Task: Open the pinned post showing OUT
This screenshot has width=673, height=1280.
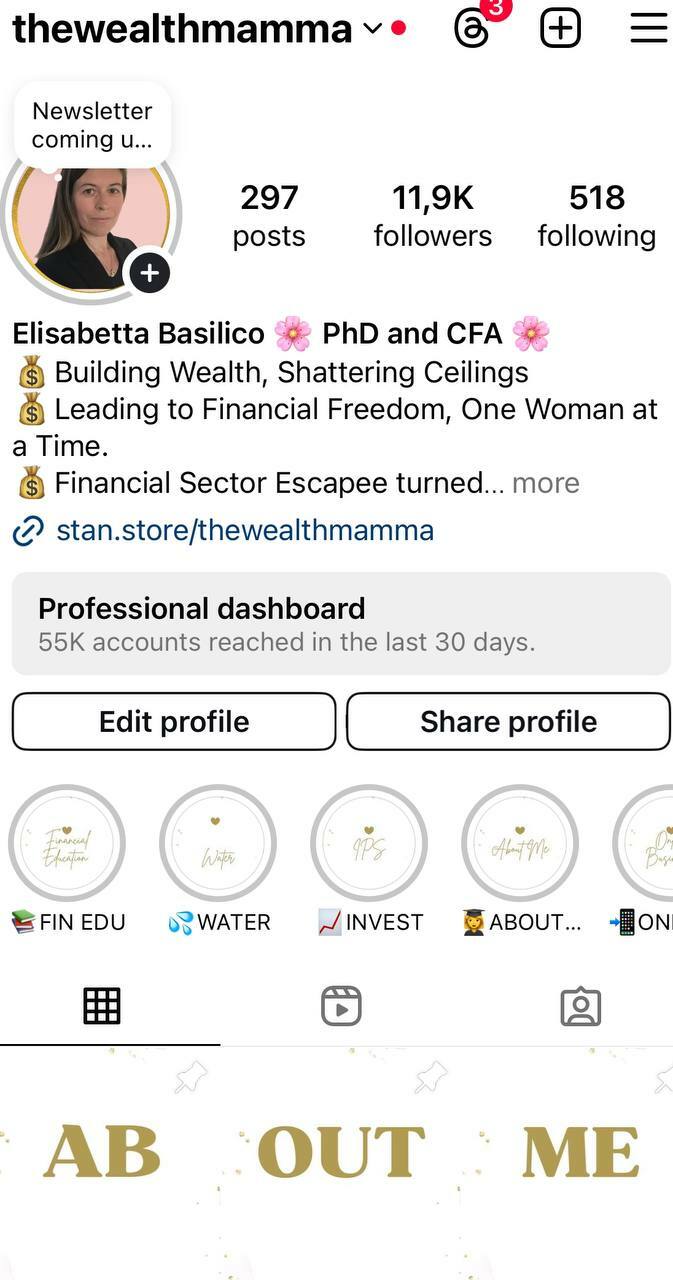Action: click(341, 1160)
